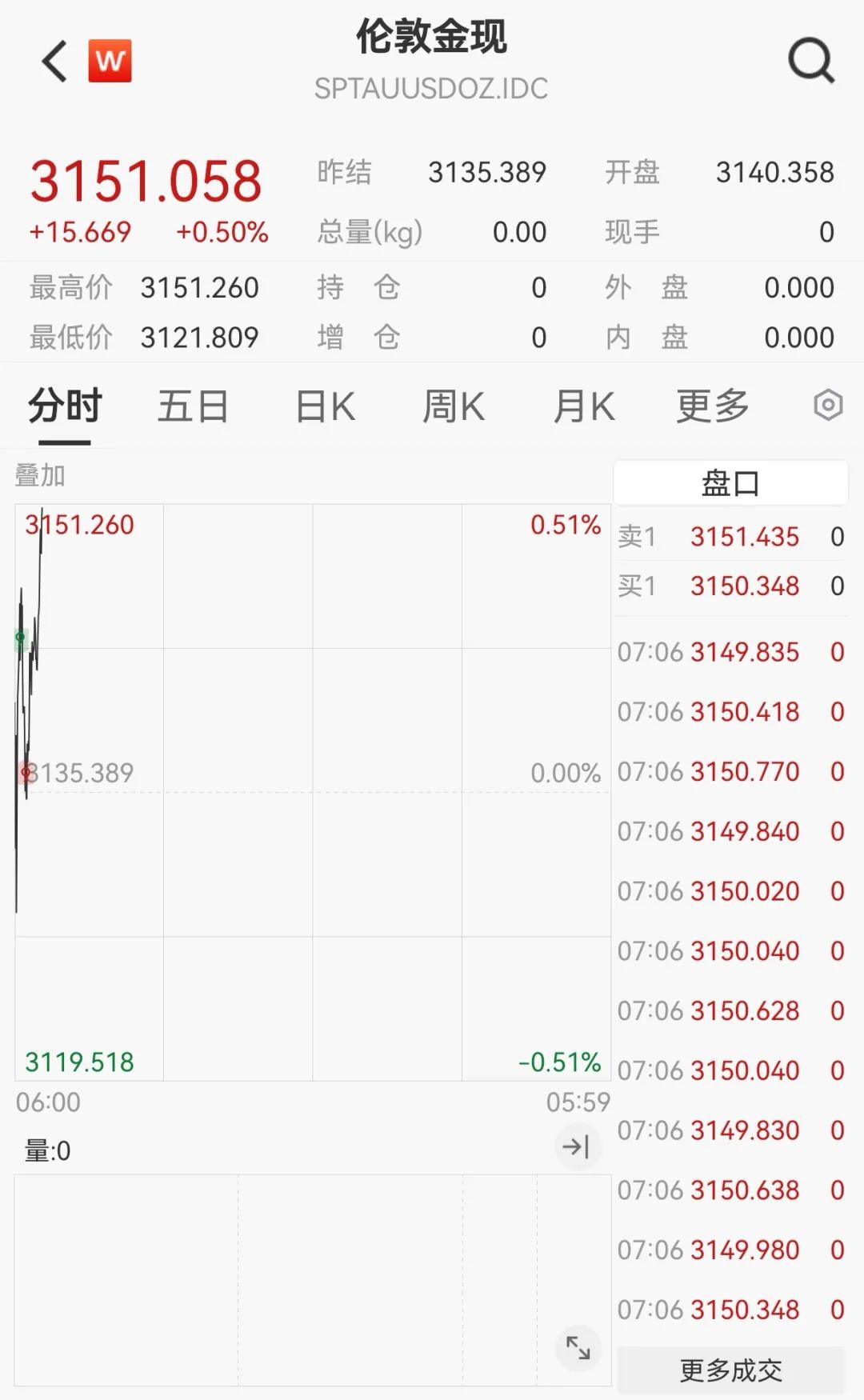Tap the red W app icon
The height and width of the screenshot is (1400, 864).
(x=110, y=61)
